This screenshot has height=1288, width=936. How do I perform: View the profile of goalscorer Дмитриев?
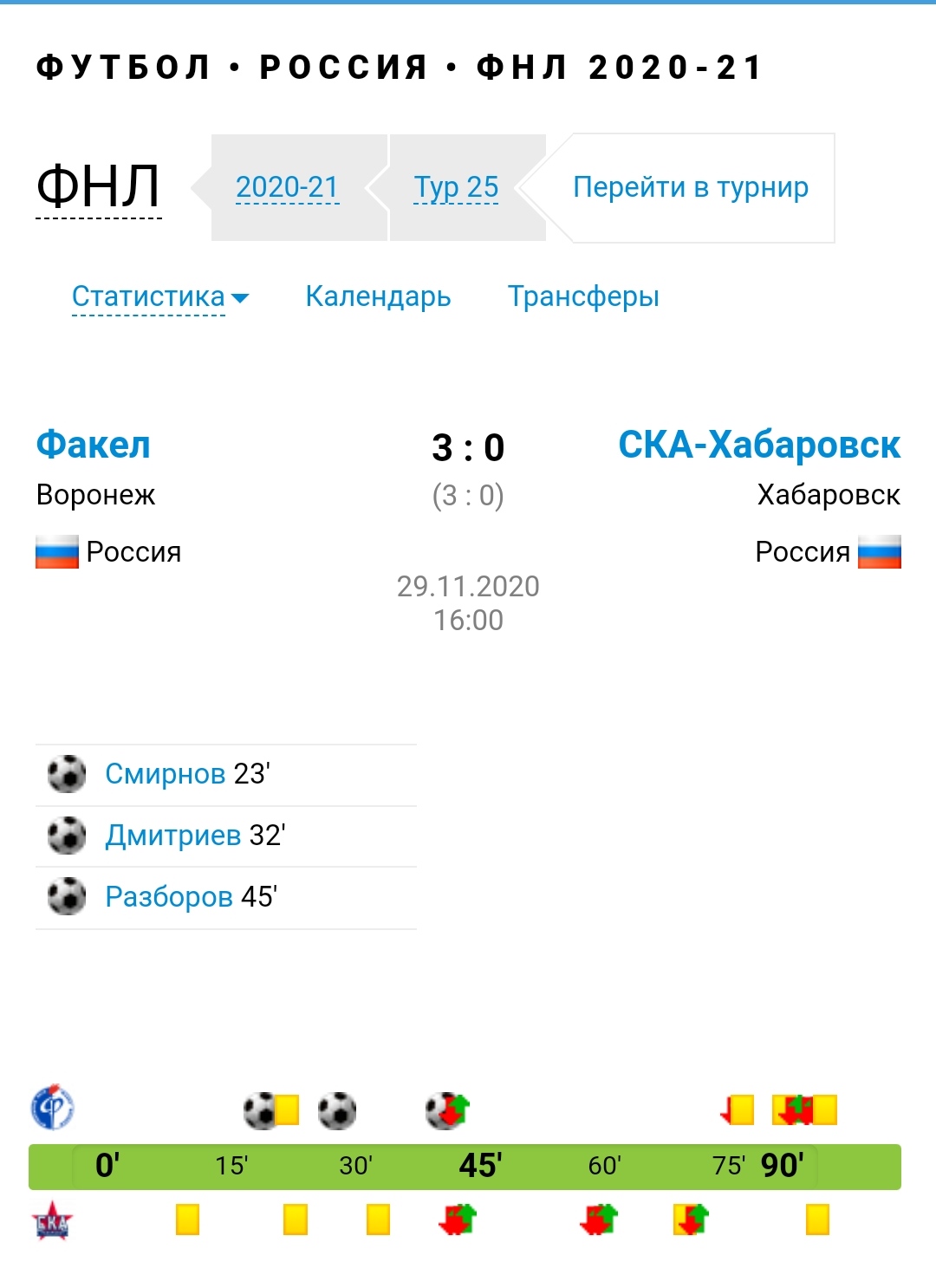[172, 835]
